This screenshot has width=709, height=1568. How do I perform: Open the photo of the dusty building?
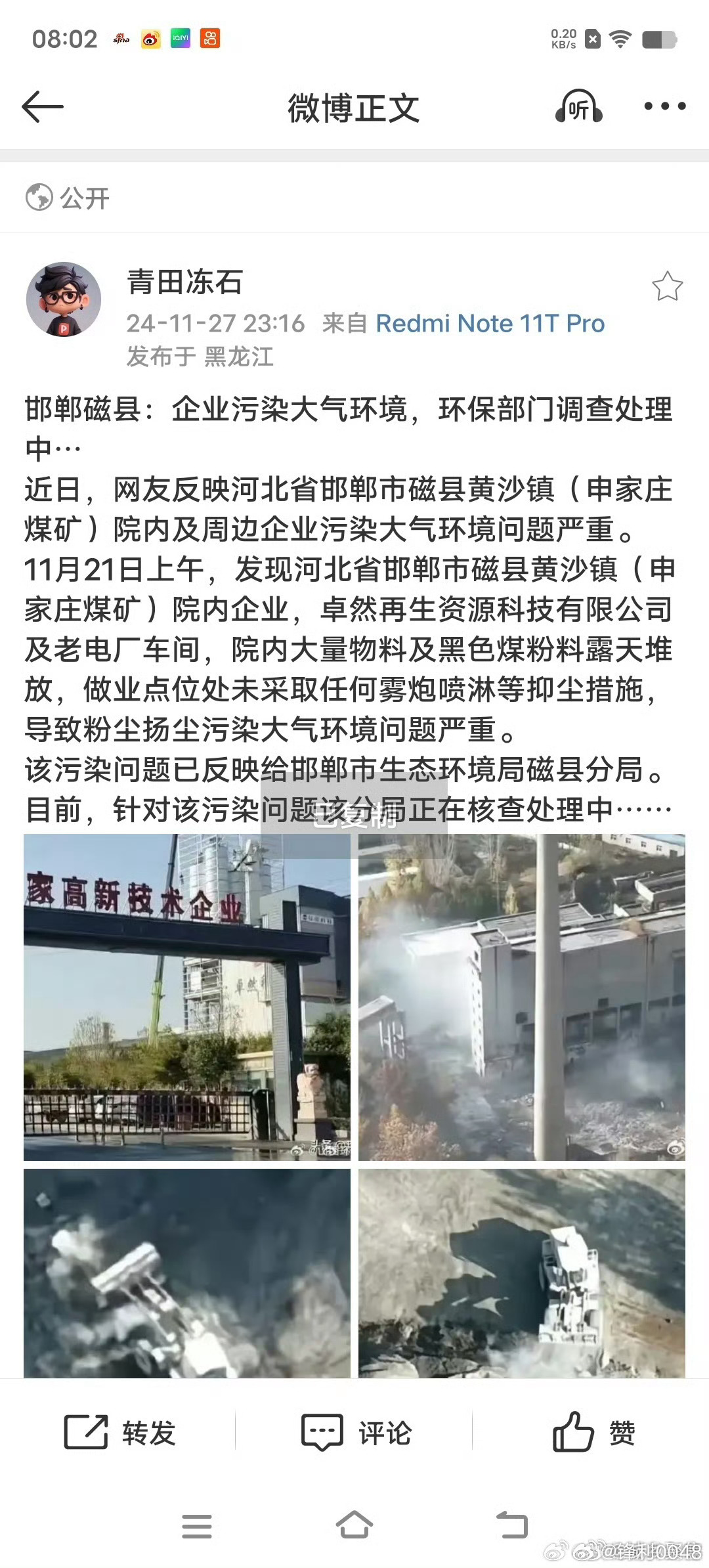[522, 997]
